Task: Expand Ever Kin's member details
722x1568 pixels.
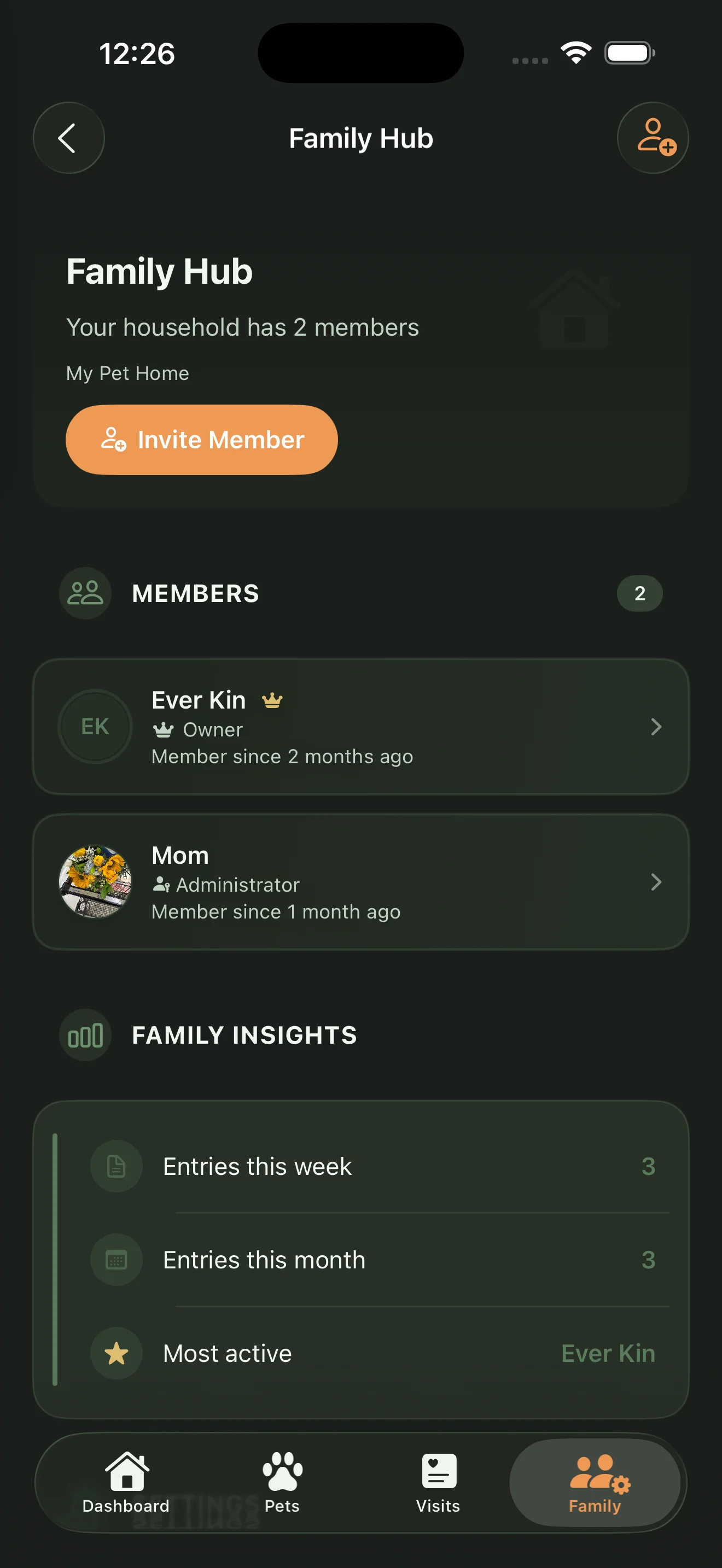Action: pyautogui.click(x=656, y=727)
